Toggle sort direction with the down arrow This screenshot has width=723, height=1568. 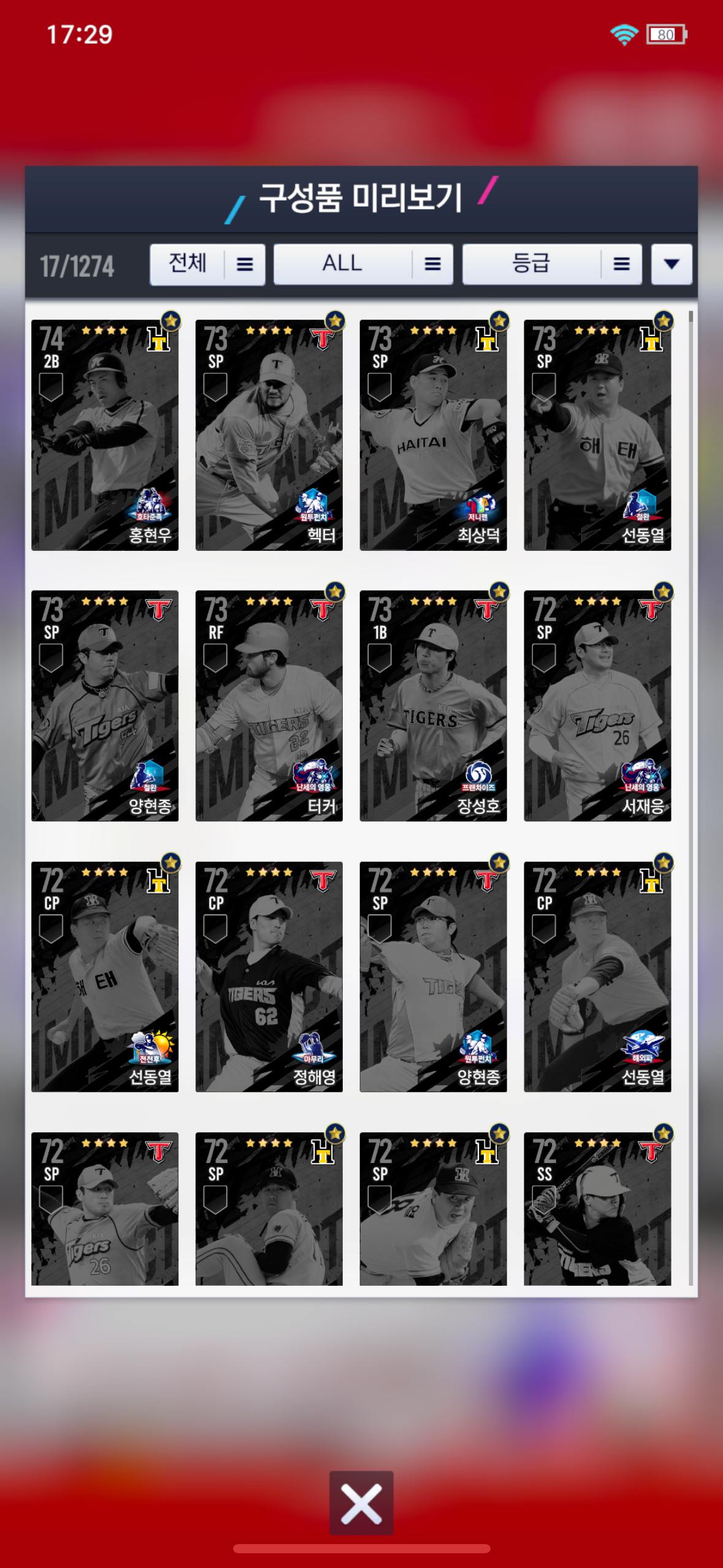pyautogui.click(x=671, y=264)
